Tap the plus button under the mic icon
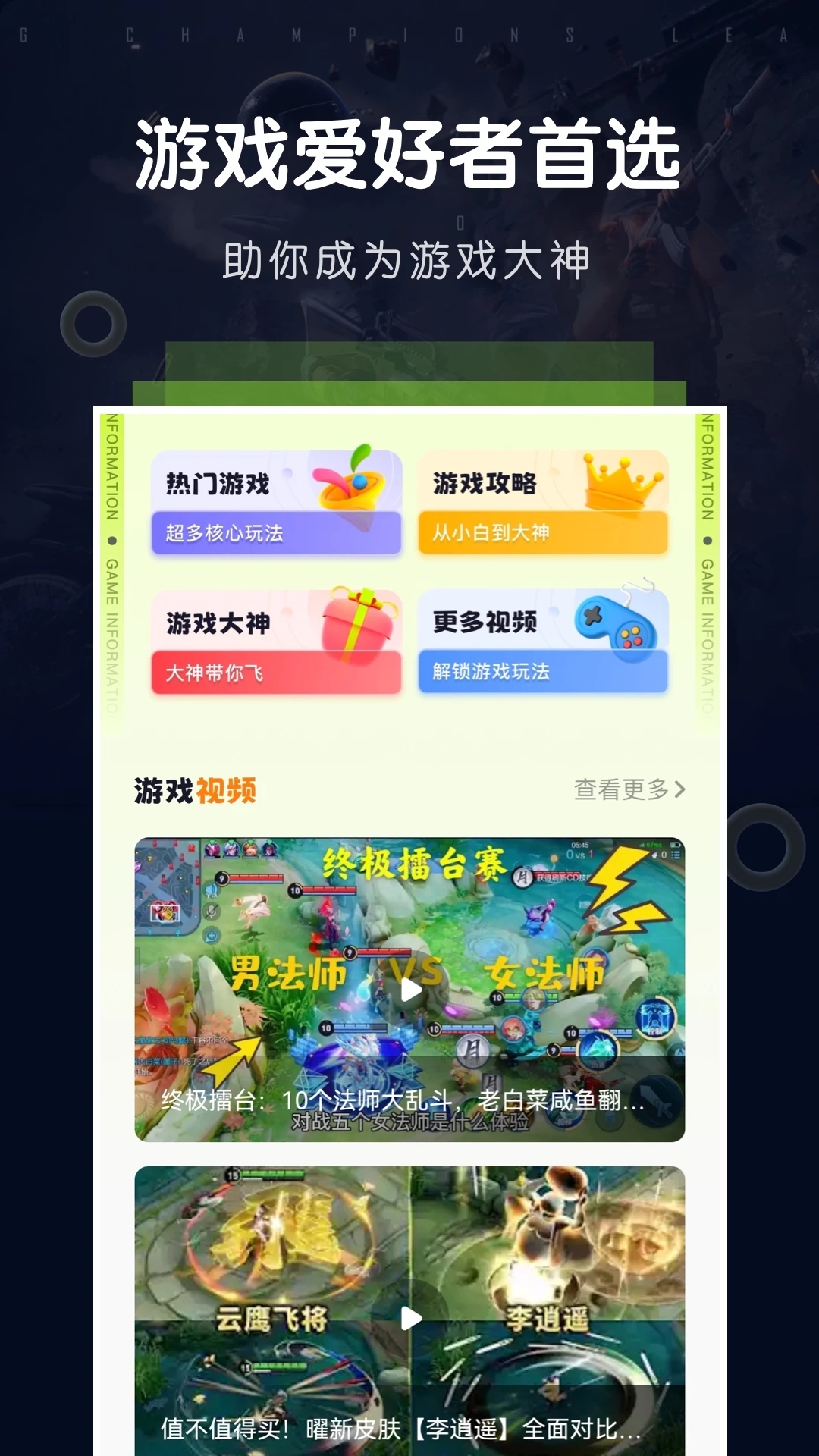The height and width of the screenshot is (1456, 819). (x=210, y=935)
